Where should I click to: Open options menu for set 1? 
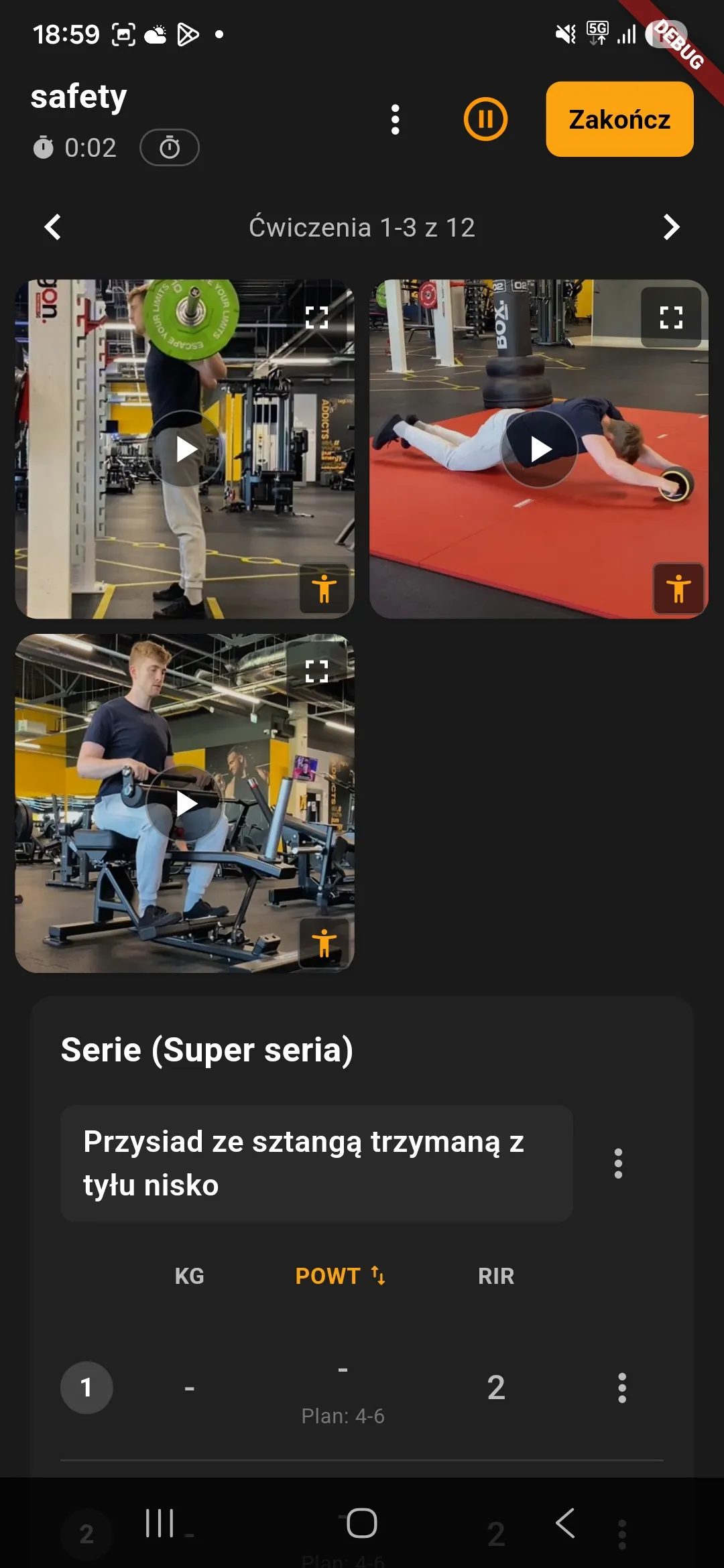622,1388
